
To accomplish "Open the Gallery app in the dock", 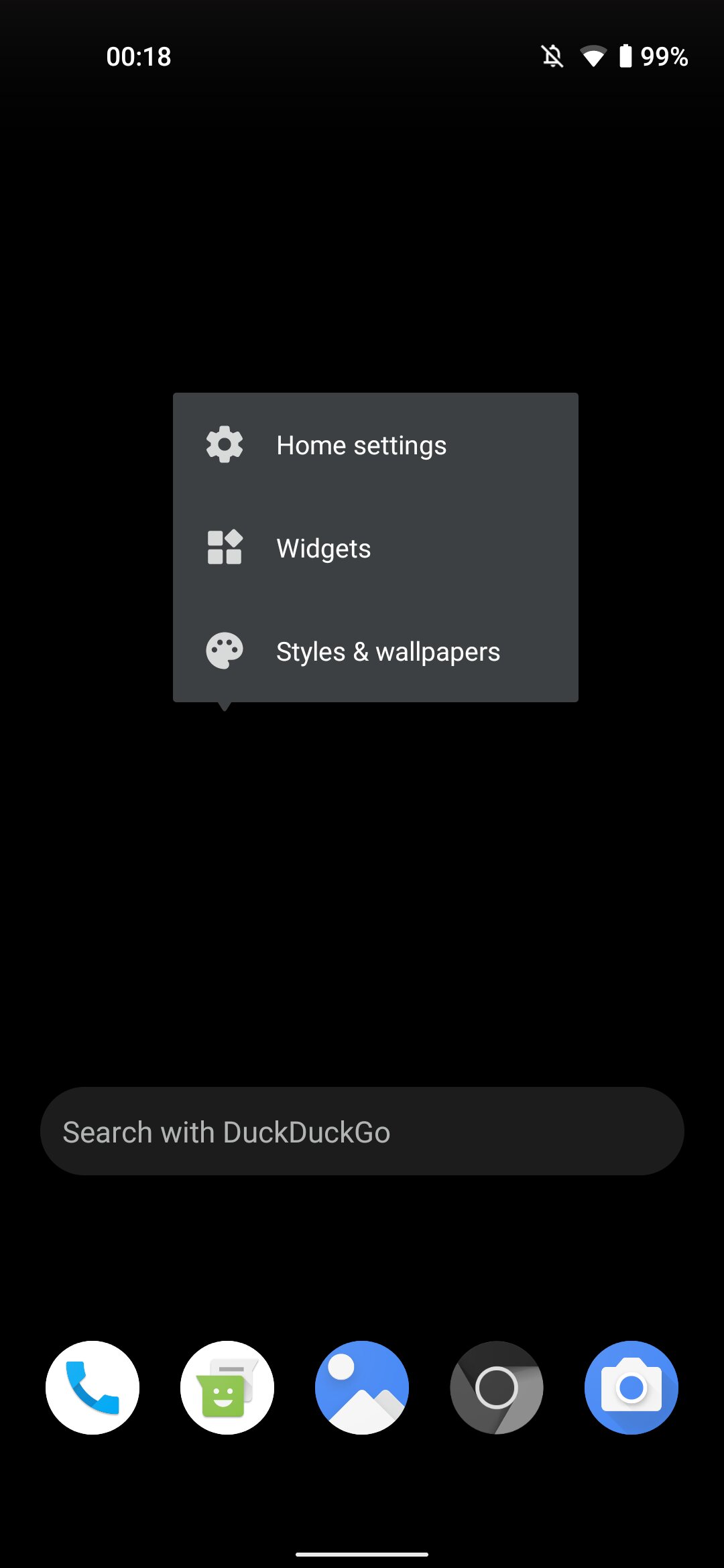I will [x=362, y=1388].
